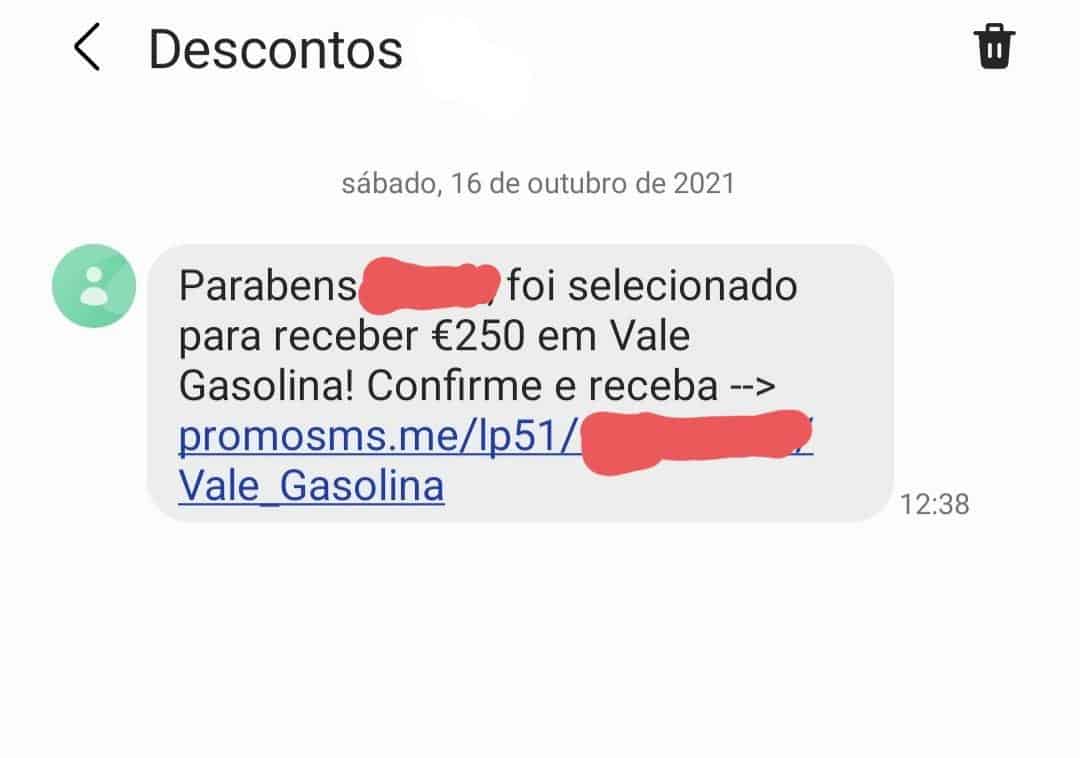Delete this conversation with the trash icon
The width and height of the screenshot is (1080, 758).
pyautogui.click(x=994, y=48)
